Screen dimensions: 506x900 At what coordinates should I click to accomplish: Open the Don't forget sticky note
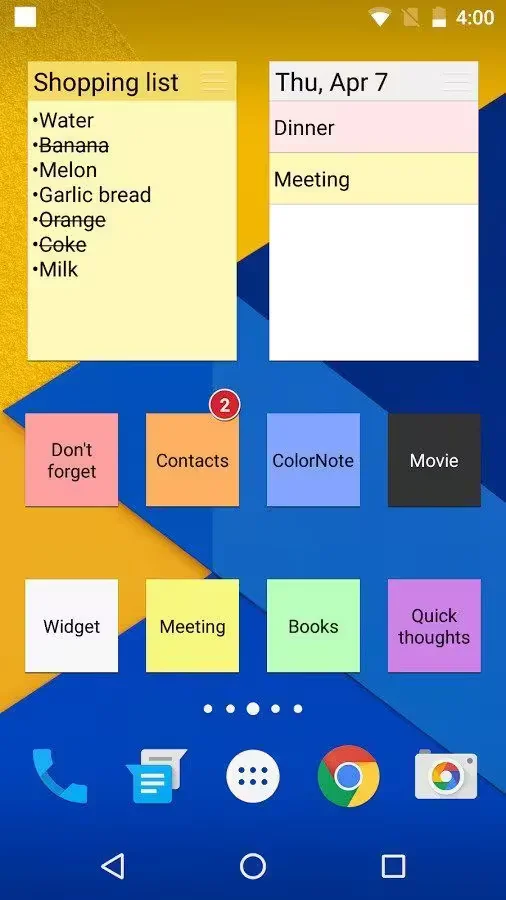pos(72,460)
